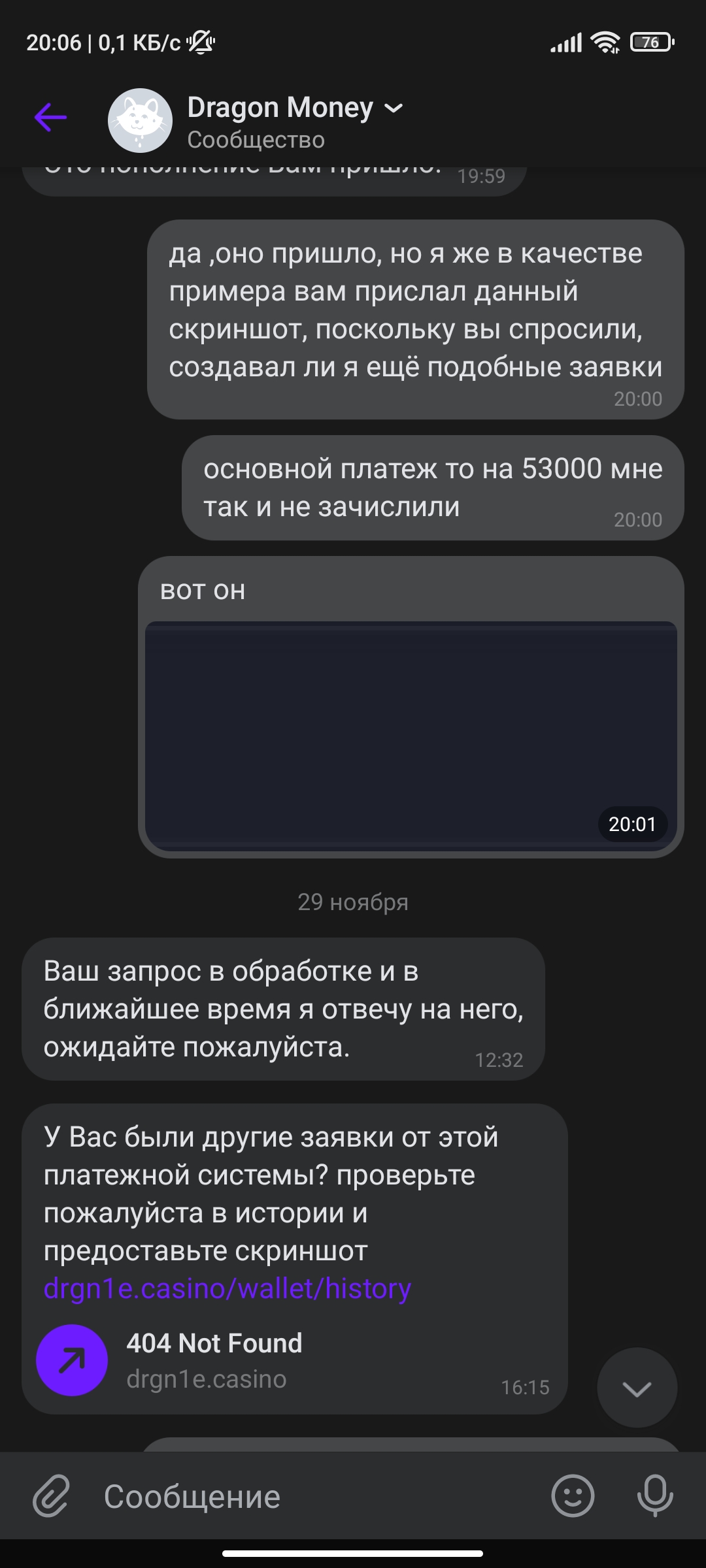Record a voice message with the microphone
This screenshot has height=1568, width=706.
pos(655,1495)
